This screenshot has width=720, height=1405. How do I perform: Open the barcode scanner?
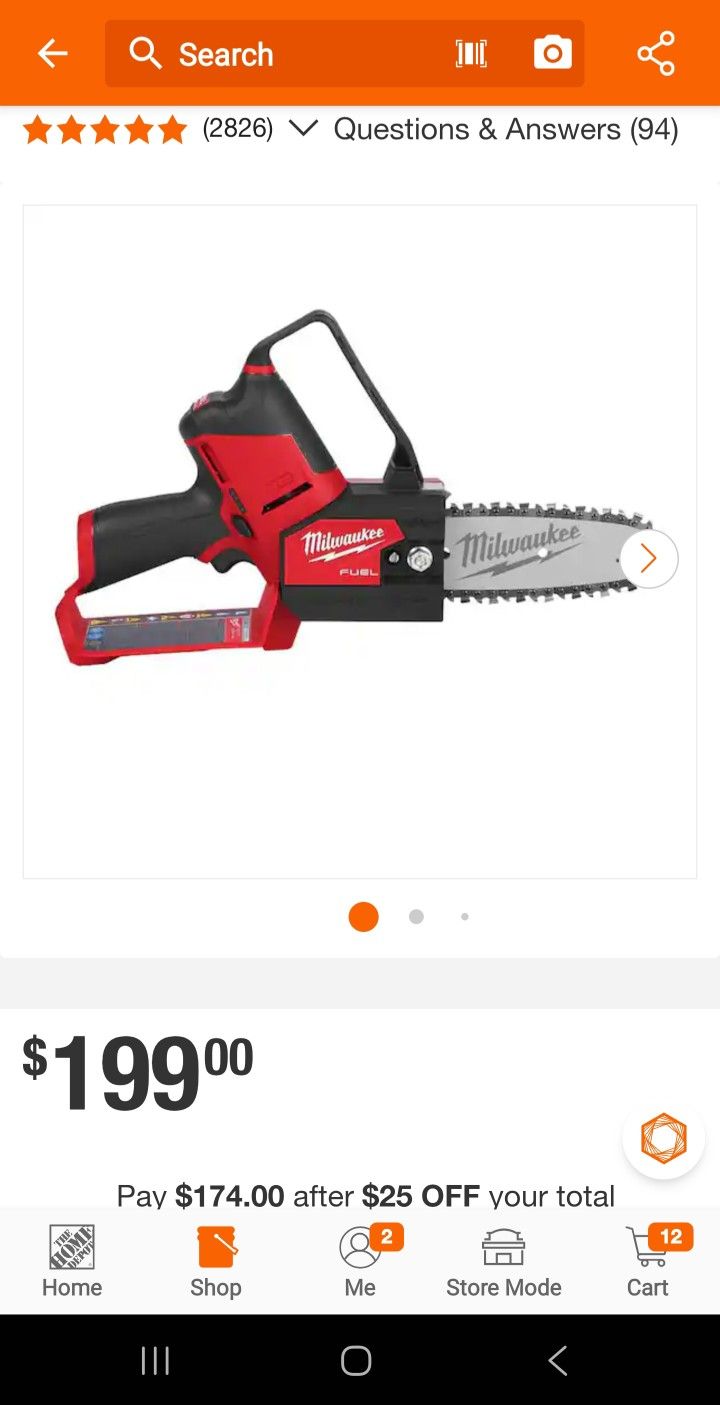[x=471, y=53]
